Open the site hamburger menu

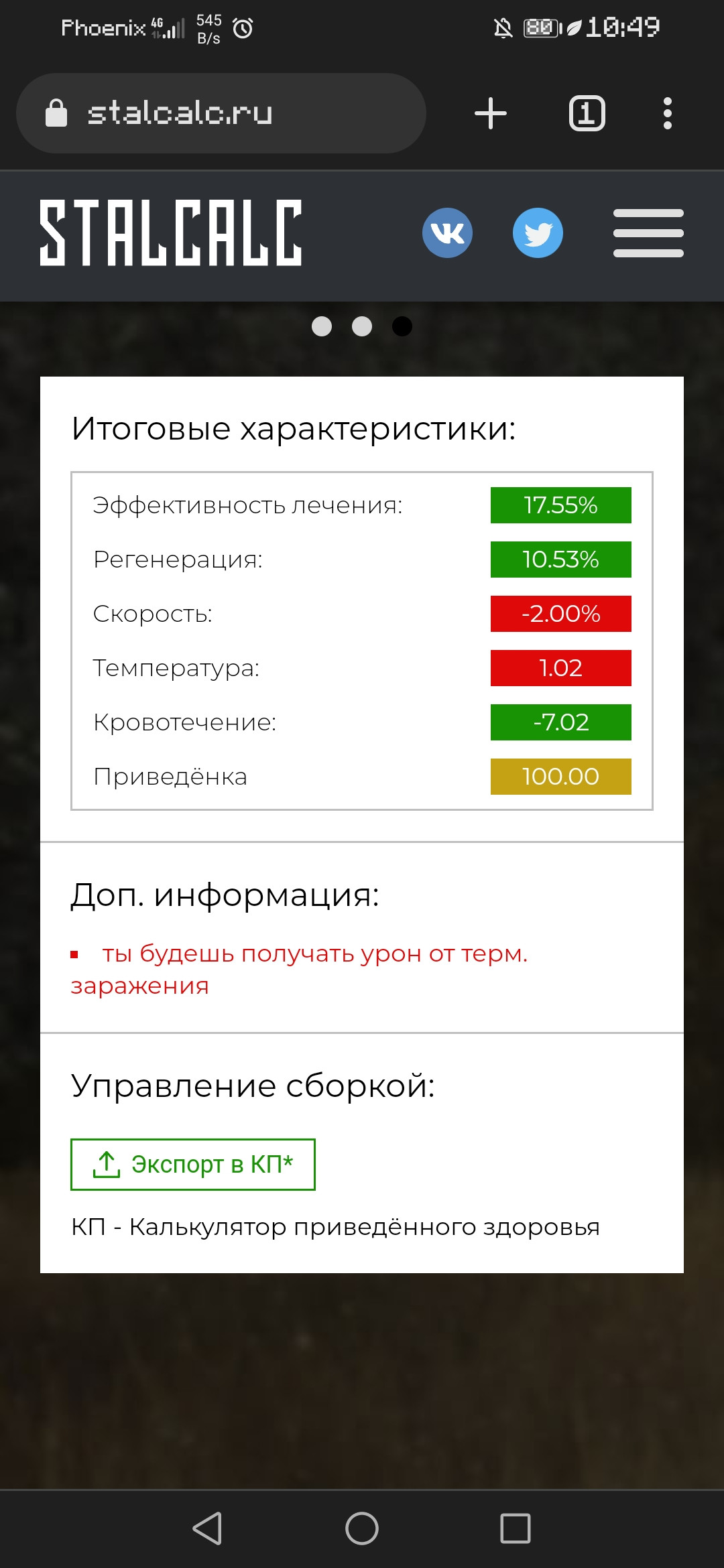[648, 233]
